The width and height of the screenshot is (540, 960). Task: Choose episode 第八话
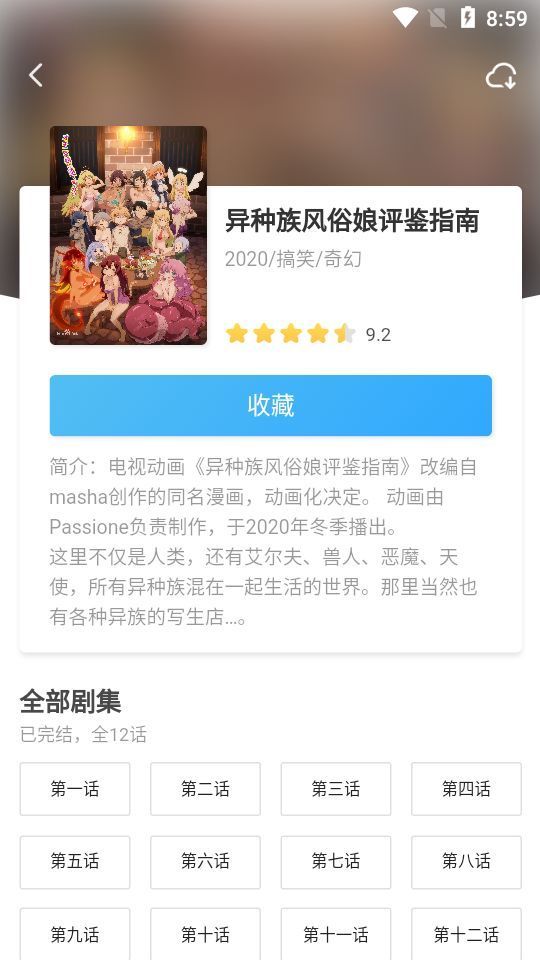(x=466, y=862)
